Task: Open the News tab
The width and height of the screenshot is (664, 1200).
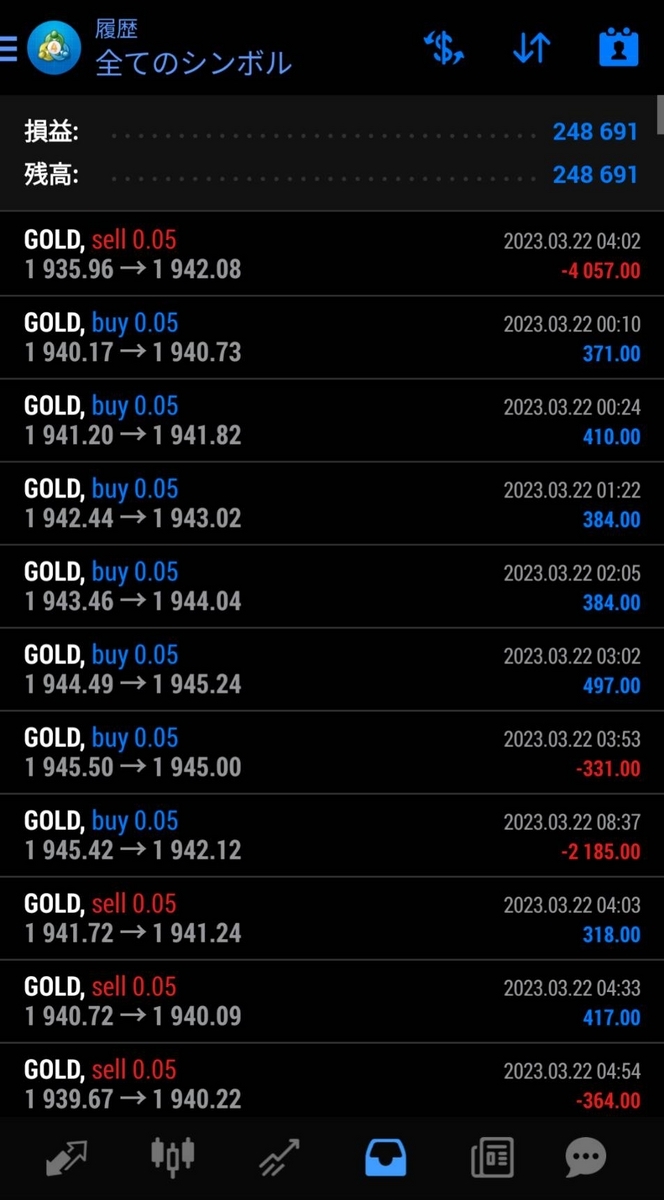Action: 492,1158
